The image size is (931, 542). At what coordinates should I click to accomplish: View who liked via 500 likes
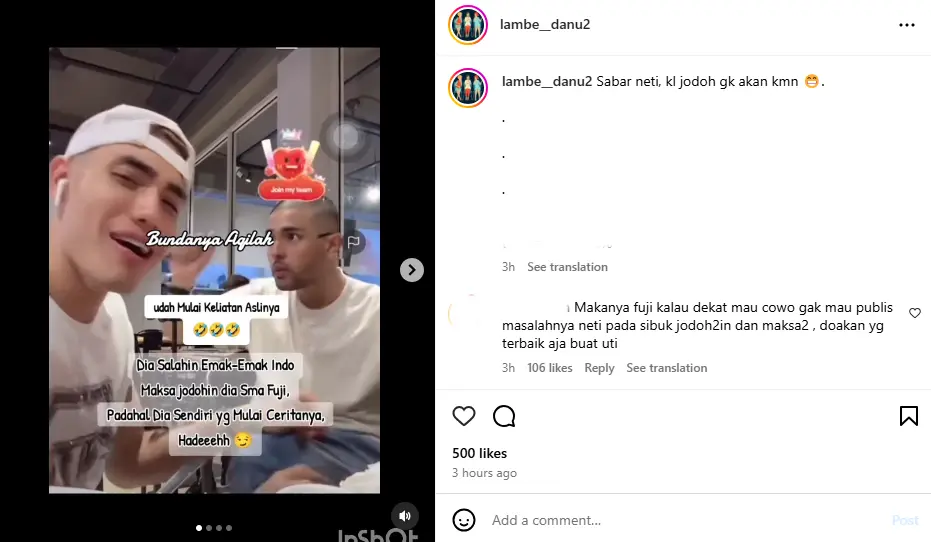tap(479, 453)
